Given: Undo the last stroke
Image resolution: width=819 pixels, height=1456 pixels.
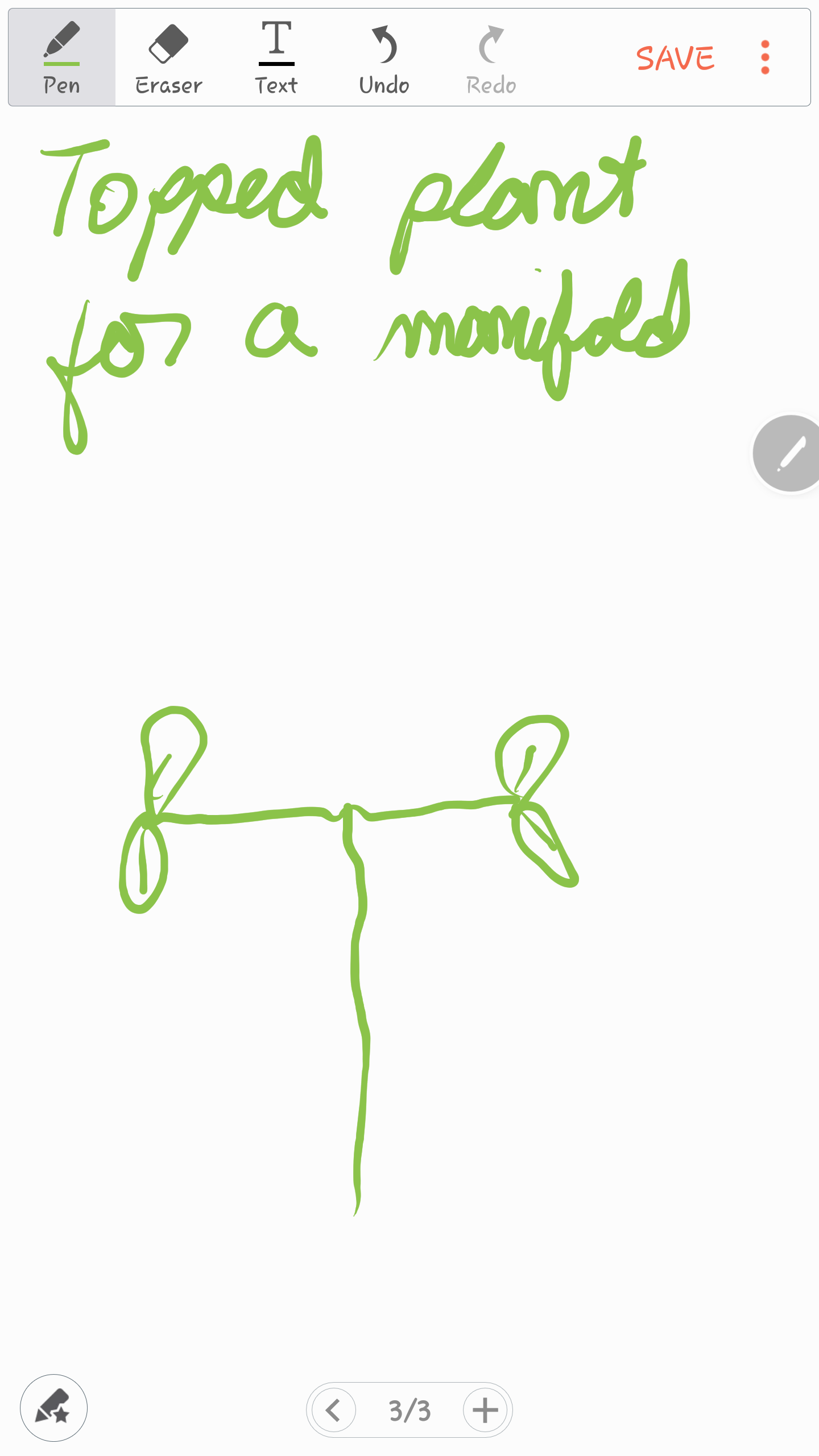Looking at the screenshot, I should click(384, 57).
